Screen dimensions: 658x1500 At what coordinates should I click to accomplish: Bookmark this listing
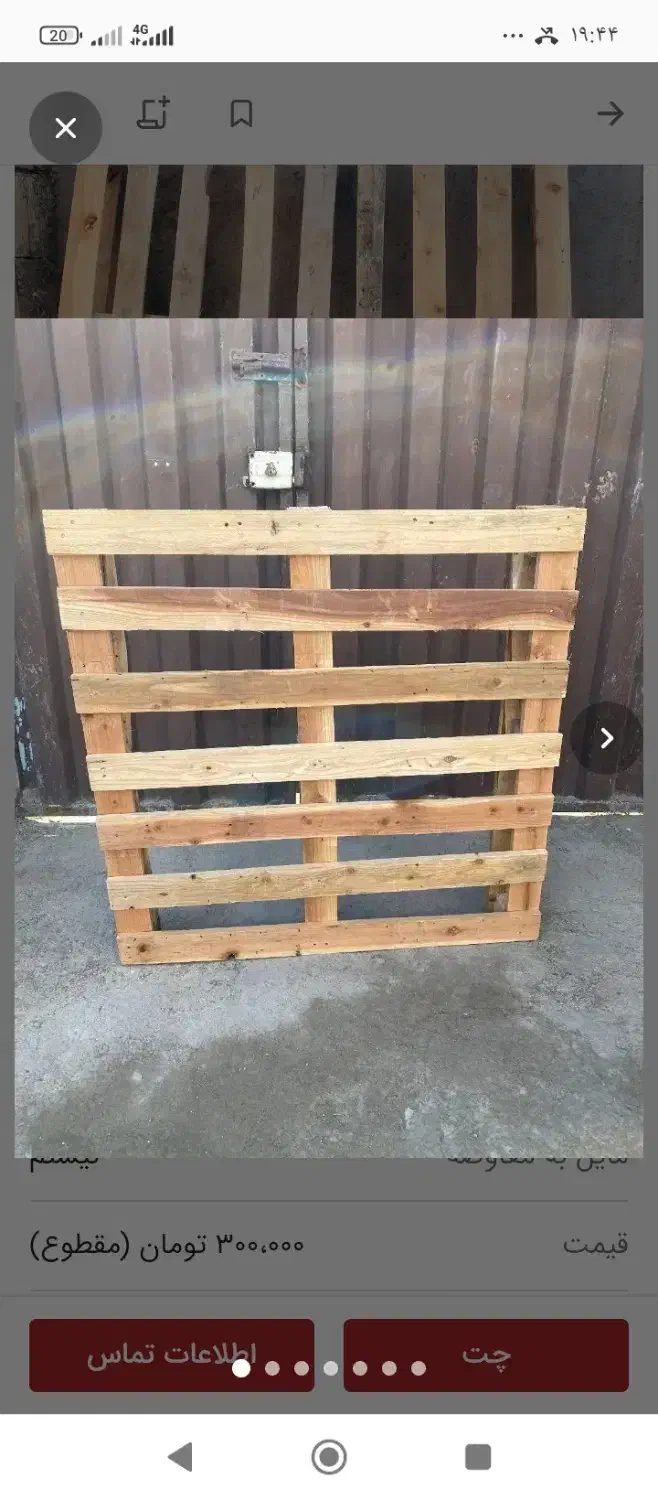pos(241,114)
